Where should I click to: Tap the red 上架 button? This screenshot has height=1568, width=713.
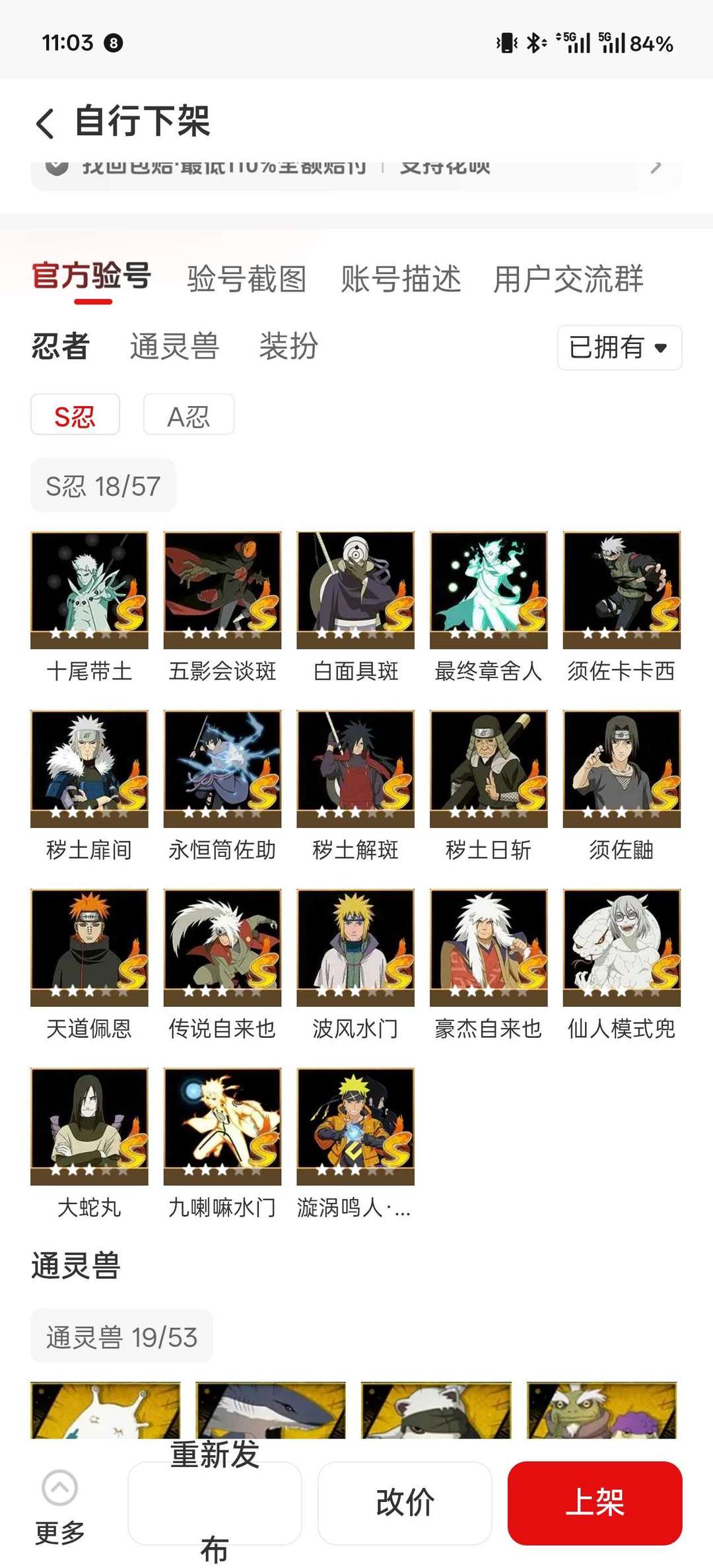click(595, 1503)
